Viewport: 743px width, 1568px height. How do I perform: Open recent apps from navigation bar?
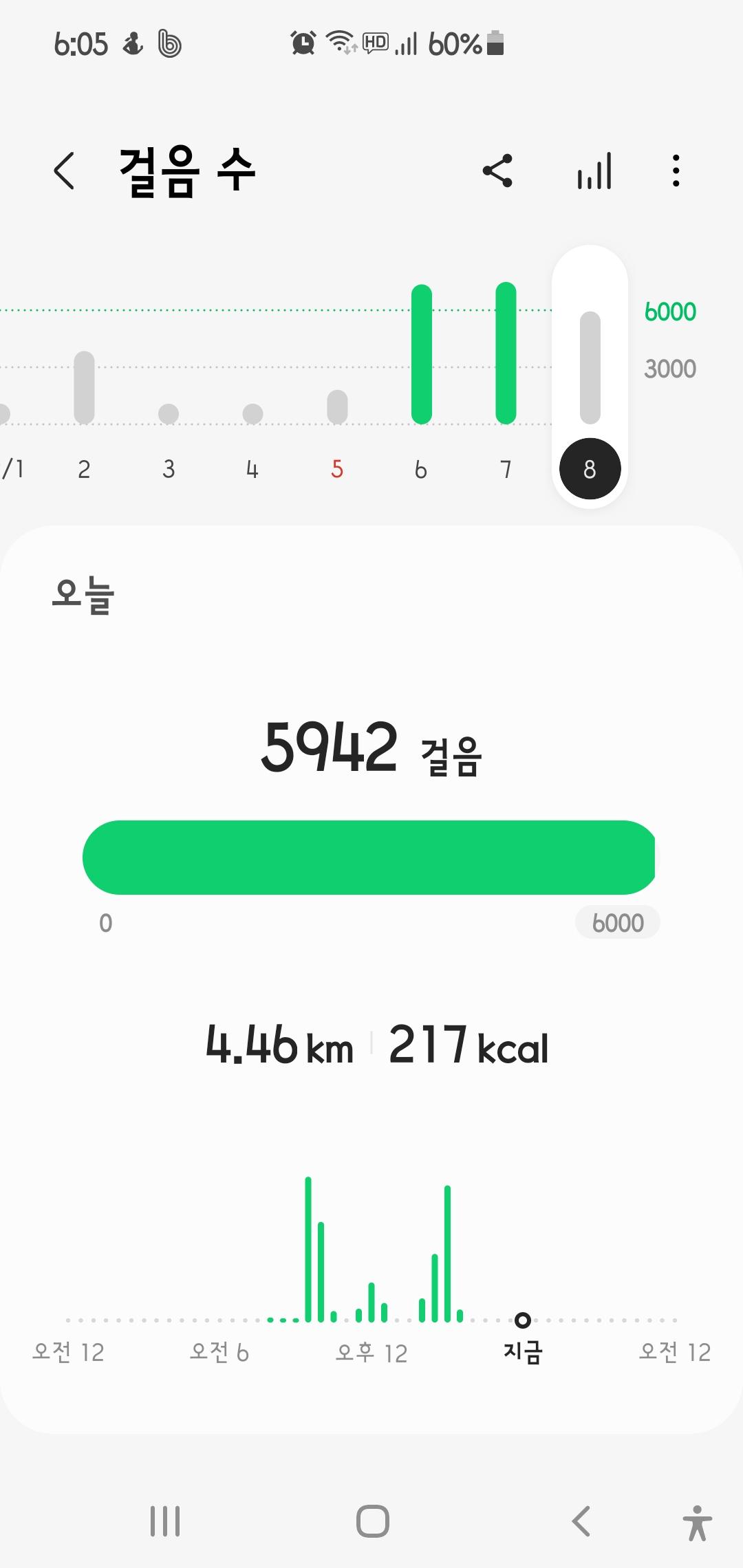tap(165, 1521)
